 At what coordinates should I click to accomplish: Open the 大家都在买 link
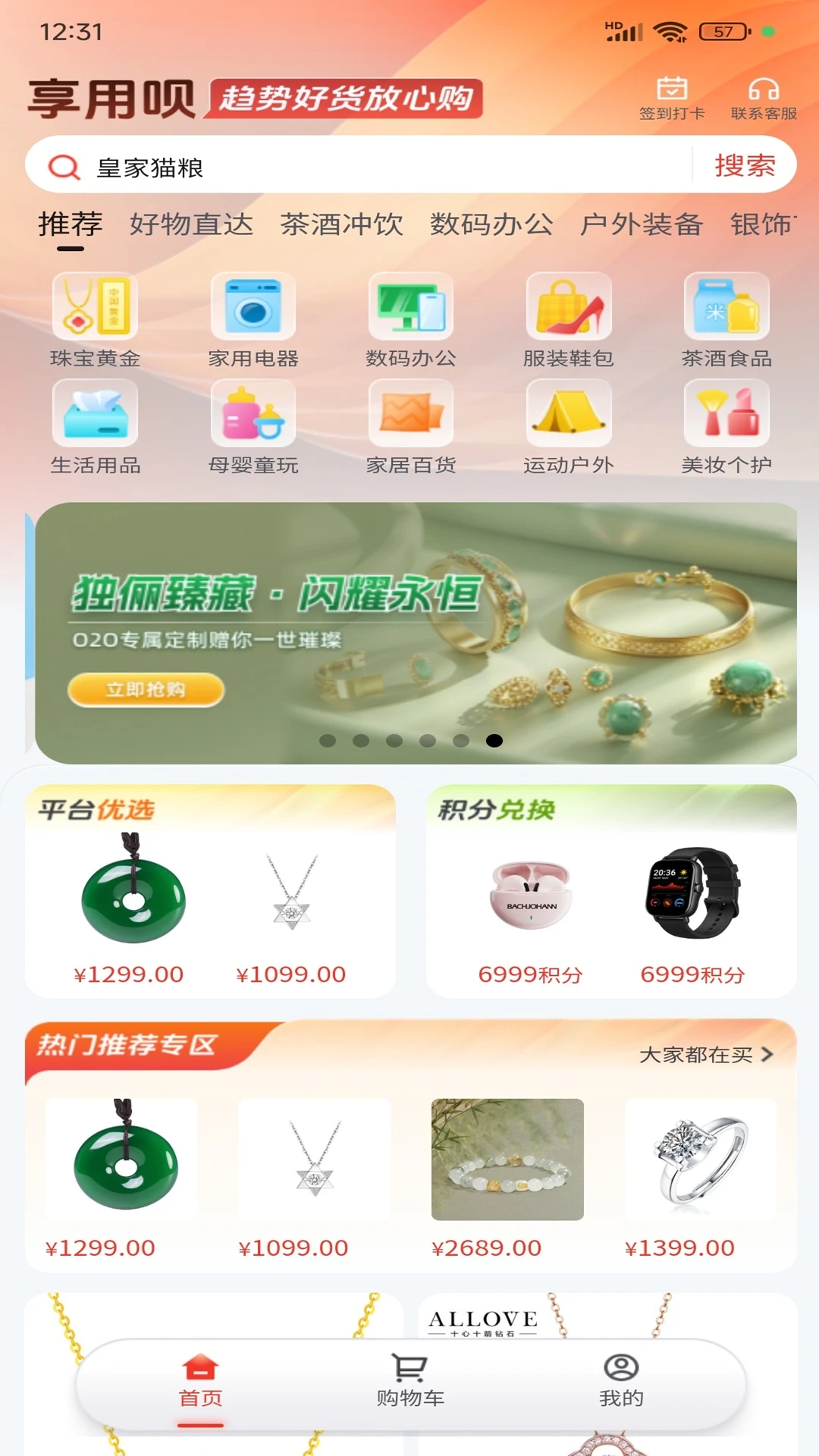pyautogui.click(x=705, y=1055)
